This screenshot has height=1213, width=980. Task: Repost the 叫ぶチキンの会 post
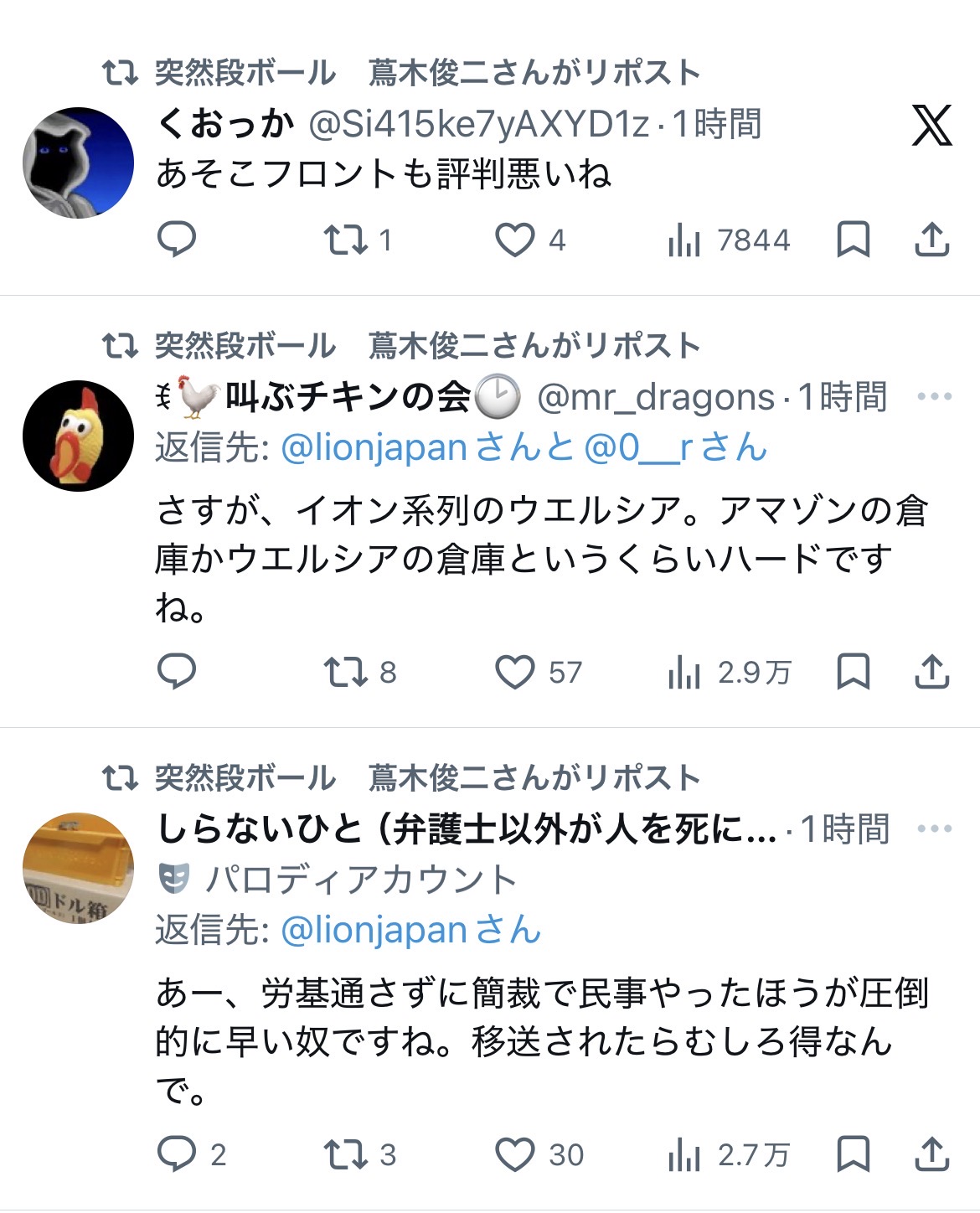tap(346, 672)
